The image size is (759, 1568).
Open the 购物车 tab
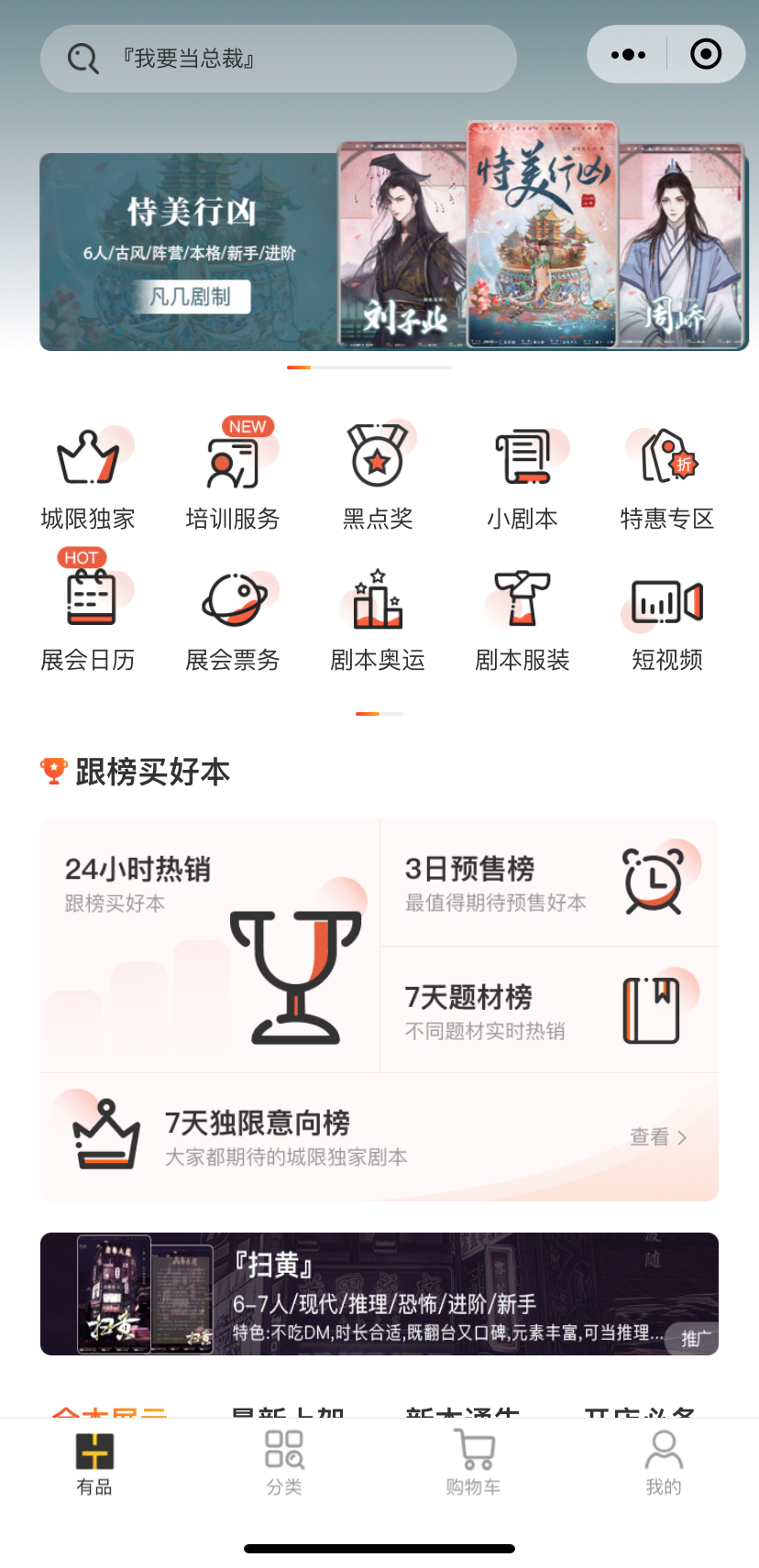pos(473,1462)
